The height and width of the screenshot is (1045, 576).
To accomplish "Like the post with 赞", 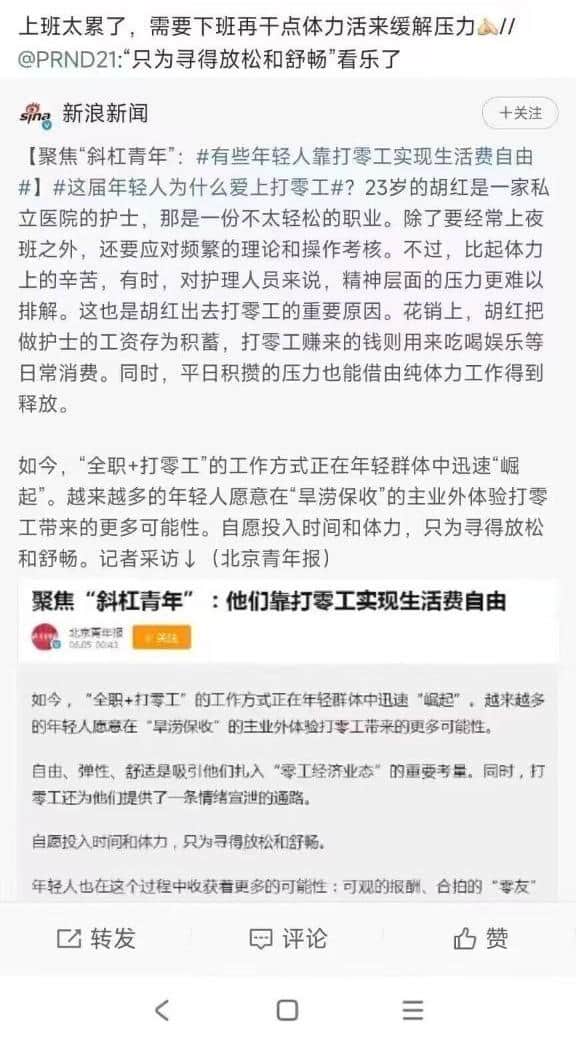I will pos(481,938).
